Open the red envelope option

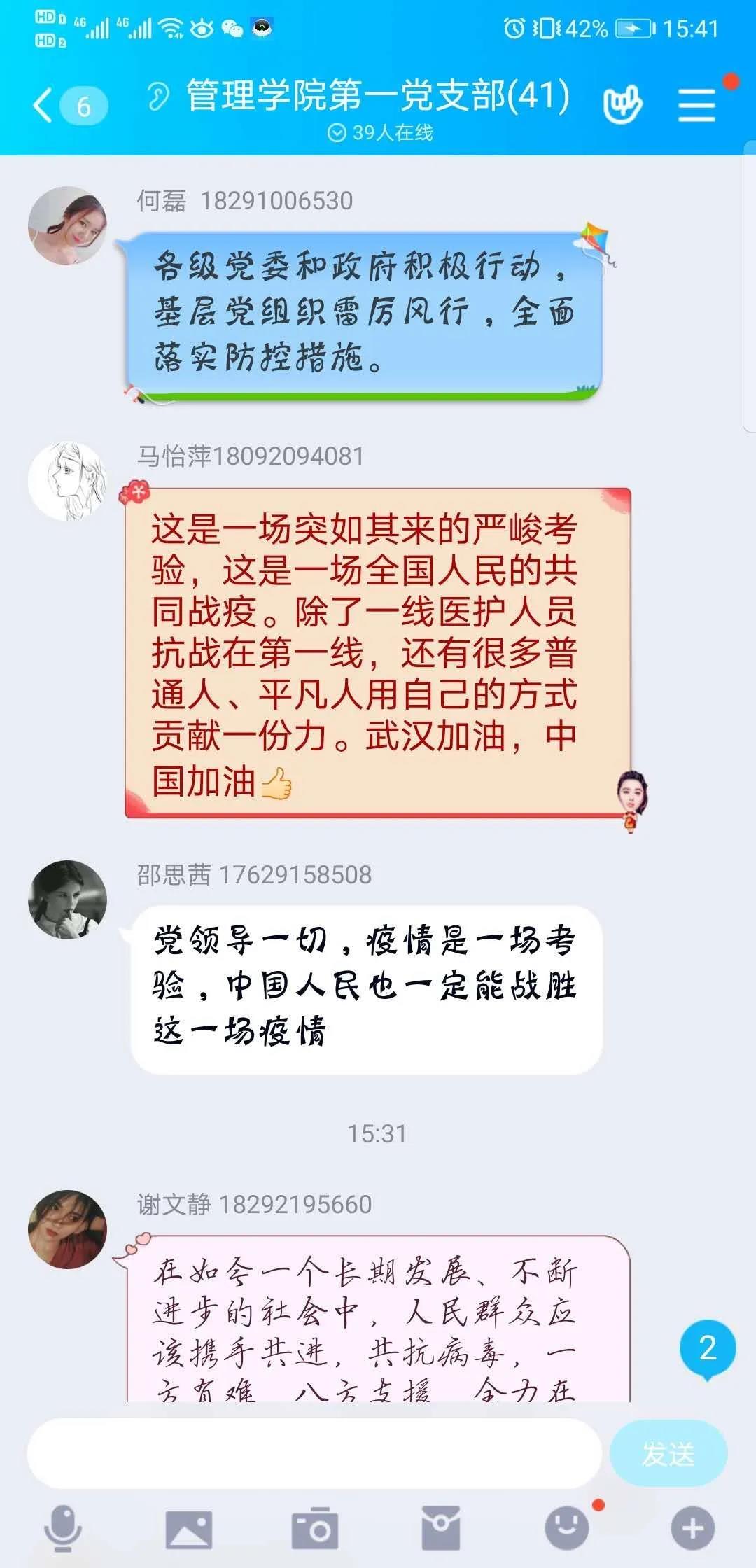click(x=441, y=1529)
